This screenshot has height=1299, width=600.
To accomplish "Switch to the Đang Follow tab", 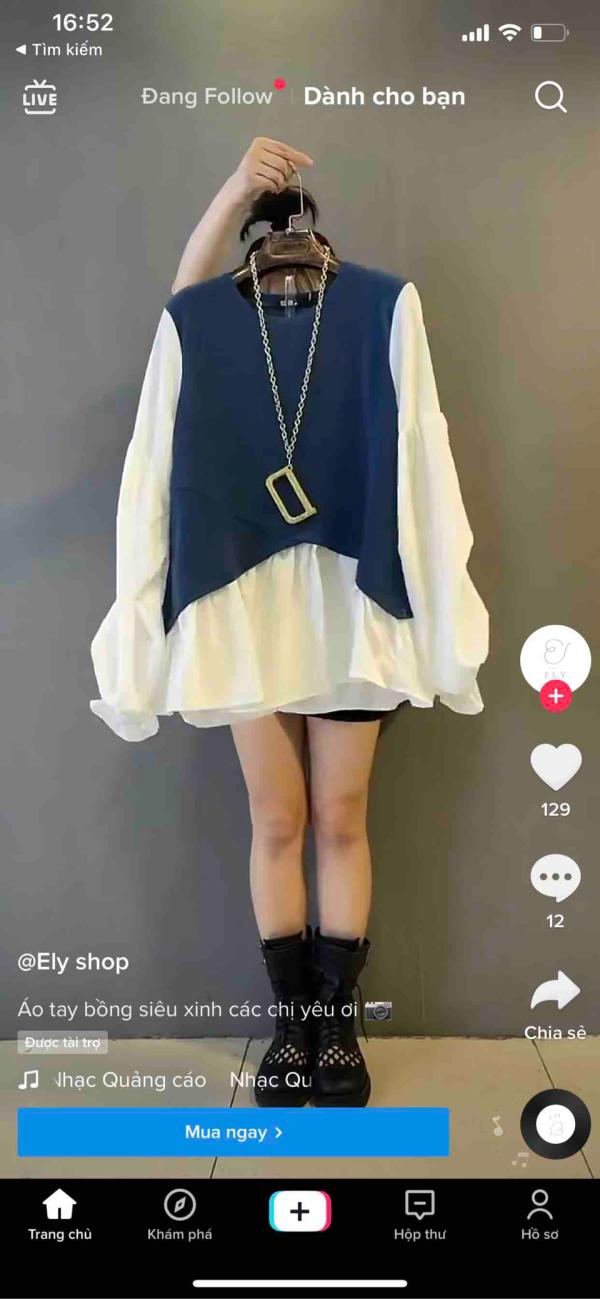I will (x=207, y=97).
